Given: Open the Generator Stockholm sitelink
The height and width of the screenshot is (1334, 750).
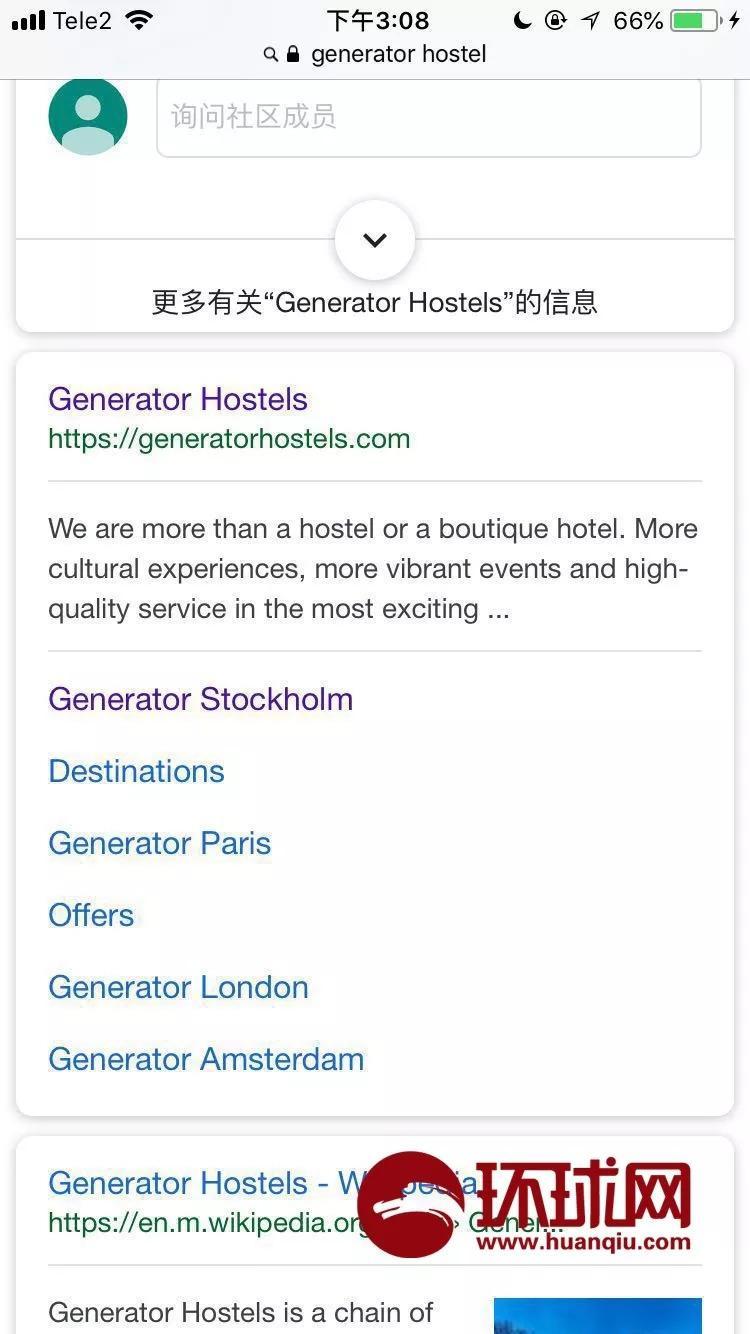Looking at the screenshot, I should tap(200, 699).
